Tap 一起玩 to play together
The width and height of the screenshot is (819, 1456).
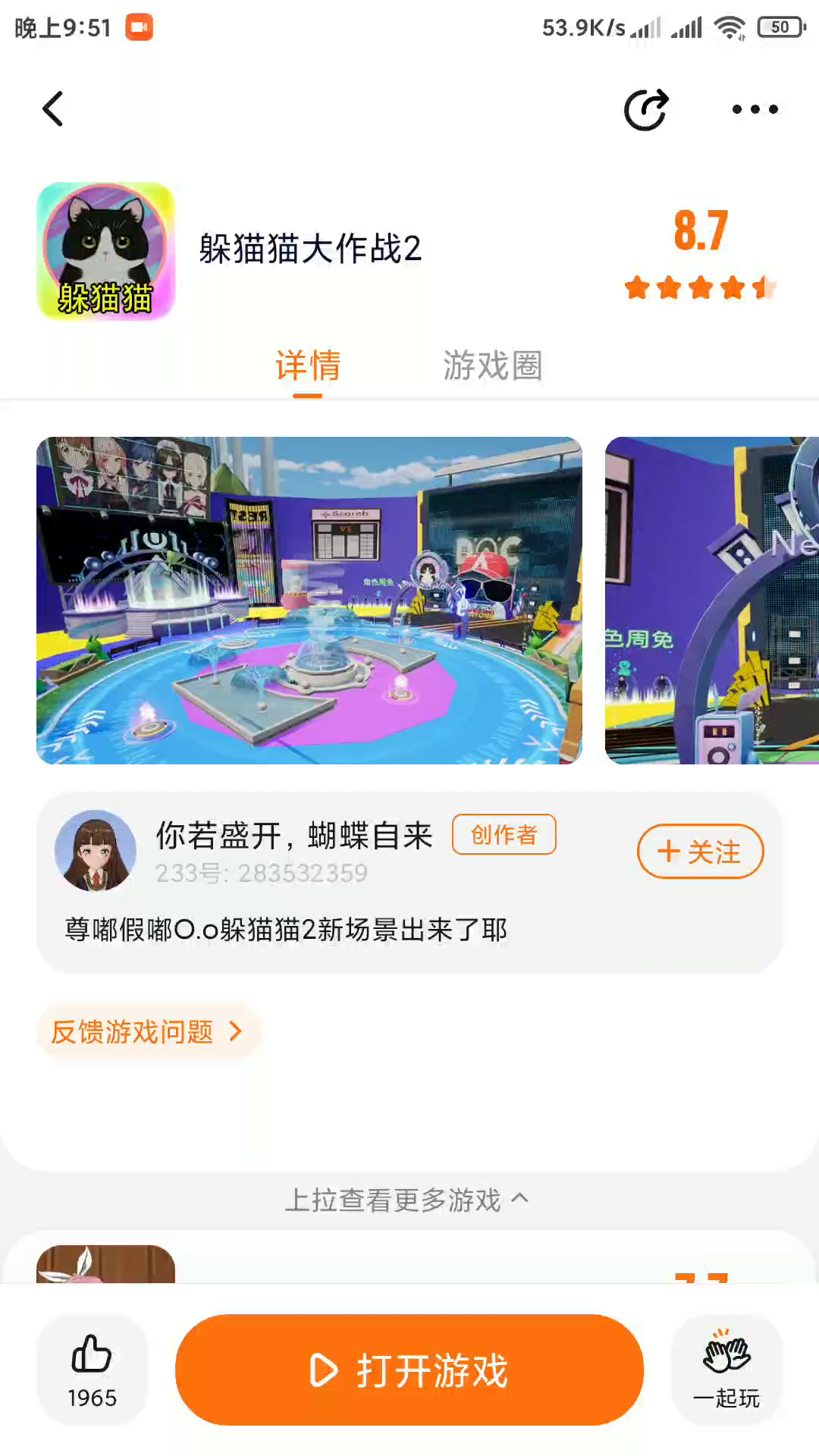click(726, 1369)
